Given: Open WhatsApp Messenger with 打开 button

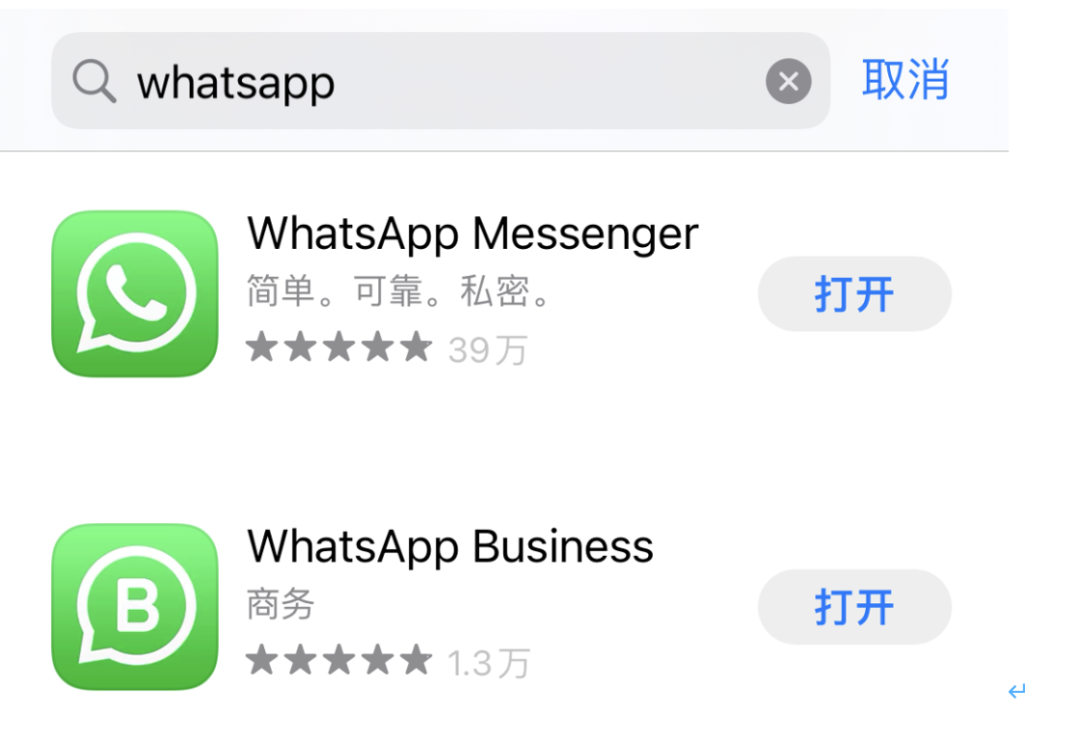Looking at the screenshot, I should pyautogui.click(x=854, y=294).
